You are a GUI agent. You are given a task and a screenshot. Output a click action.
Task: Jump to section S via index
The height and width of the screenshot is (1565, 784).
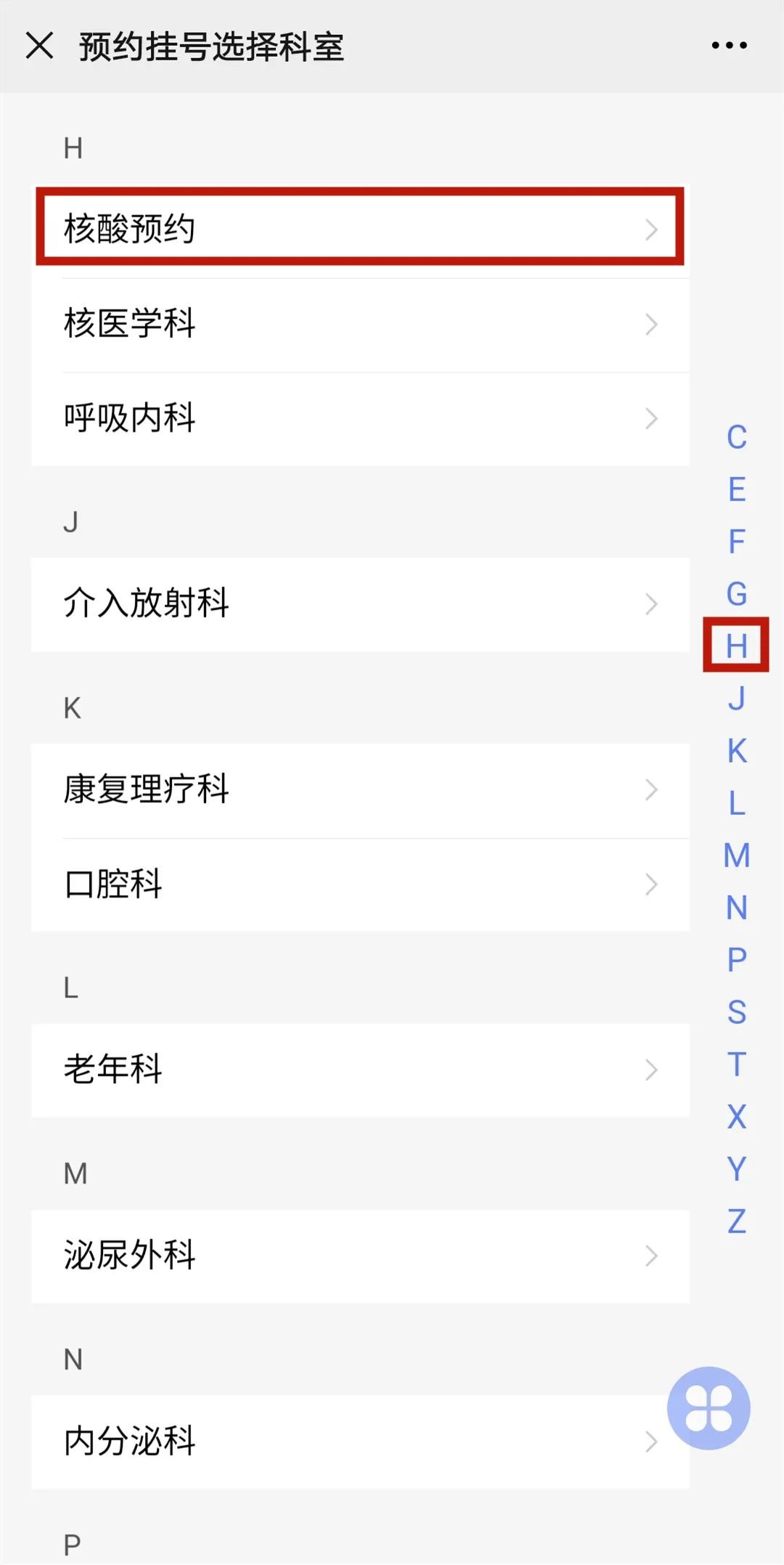click(x=736, y=1012)
